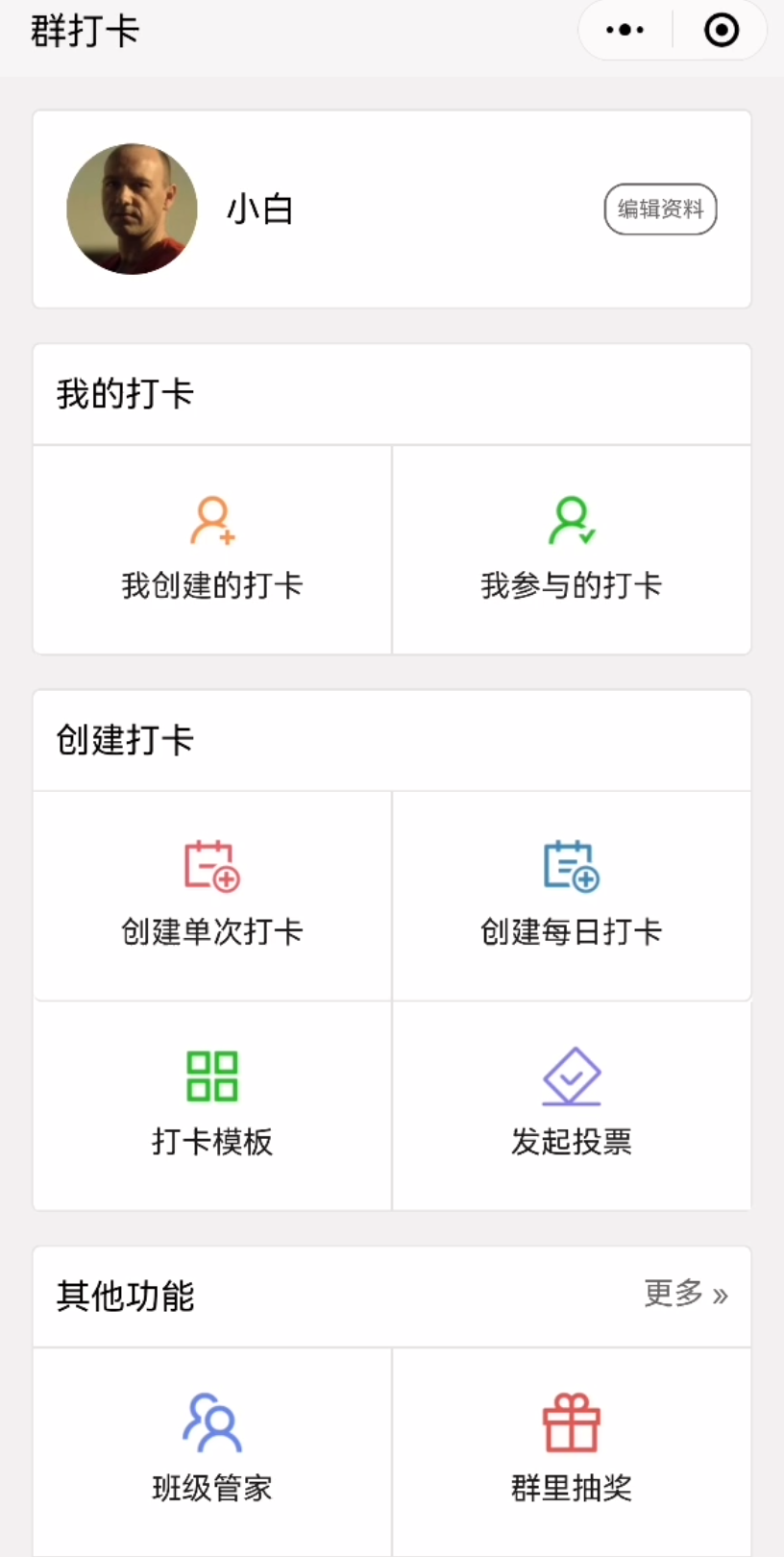View 我参与的打卡

click(x=572, y=550)
